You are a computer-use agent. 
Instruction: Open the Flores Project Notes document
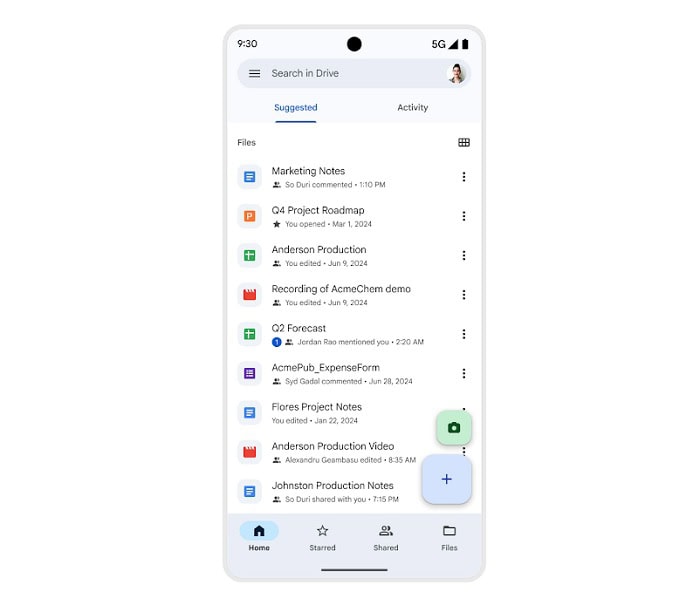[x=316, y=407]
